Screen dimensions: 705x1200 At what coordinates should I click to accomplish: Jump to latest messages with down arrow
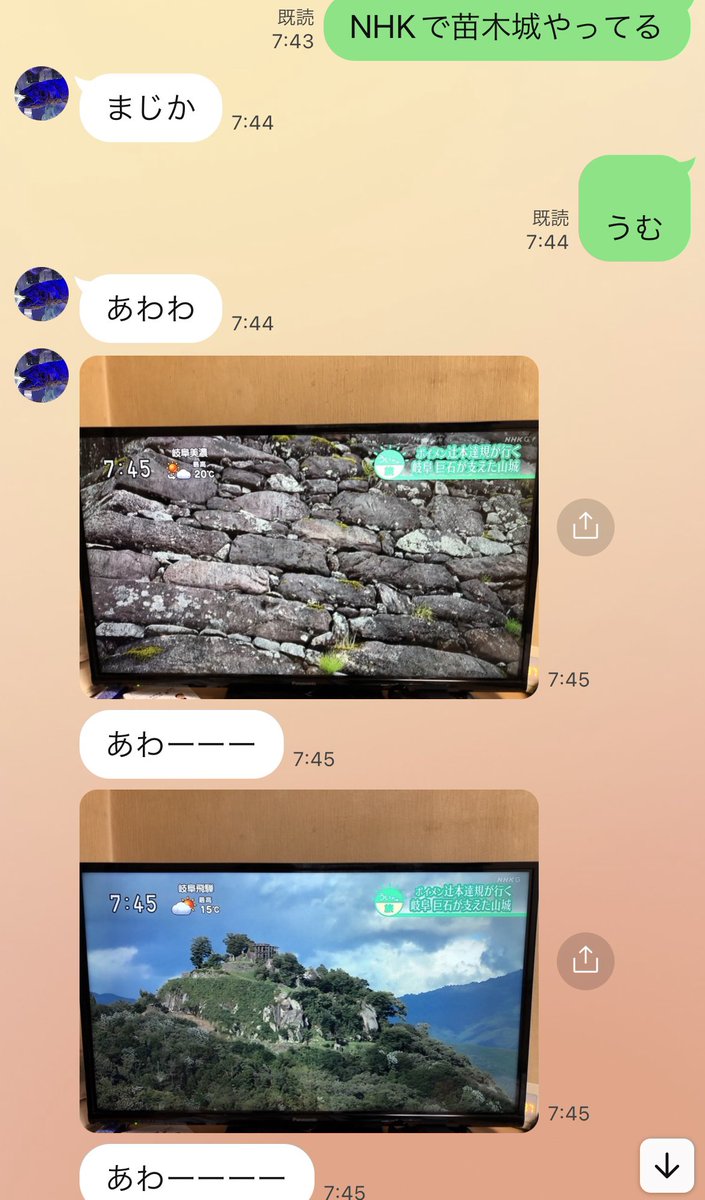(666, 1165)
